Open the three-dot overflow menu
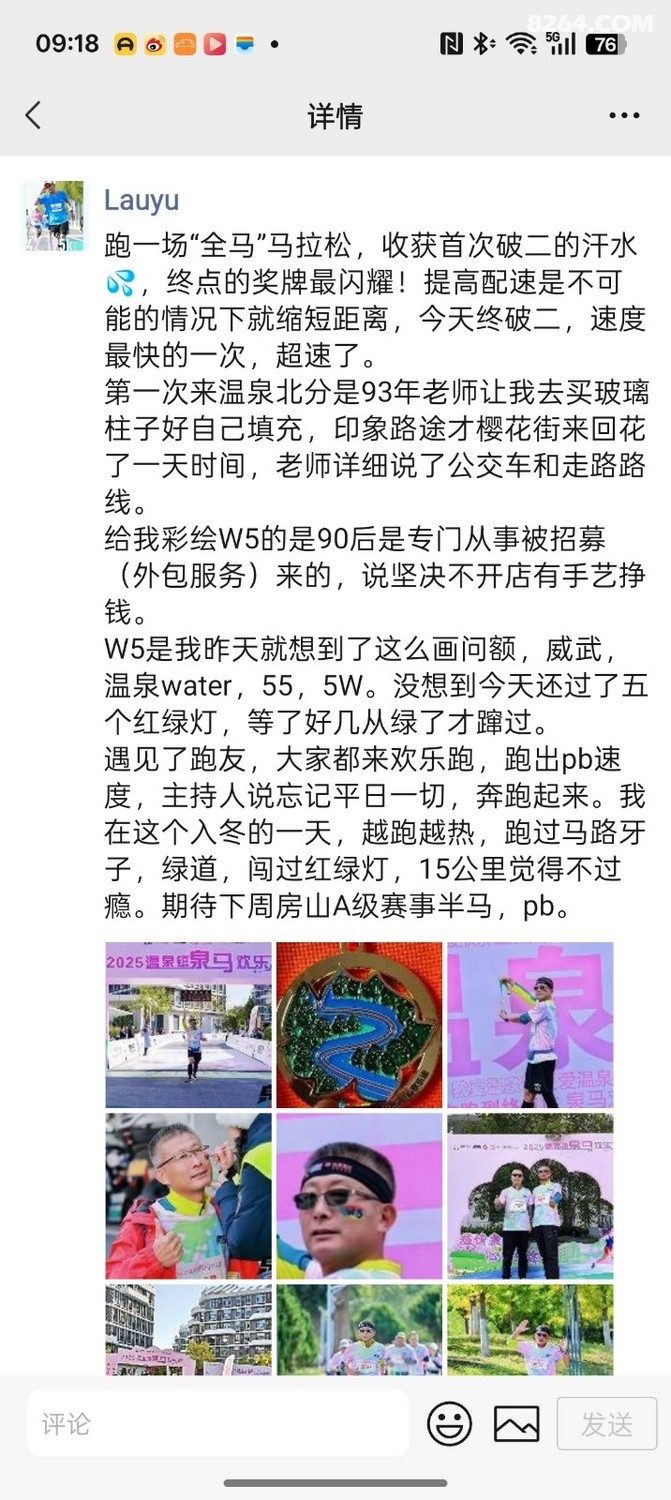The width and height of the screenshot is (671, 1500). (x=624, y=116)
